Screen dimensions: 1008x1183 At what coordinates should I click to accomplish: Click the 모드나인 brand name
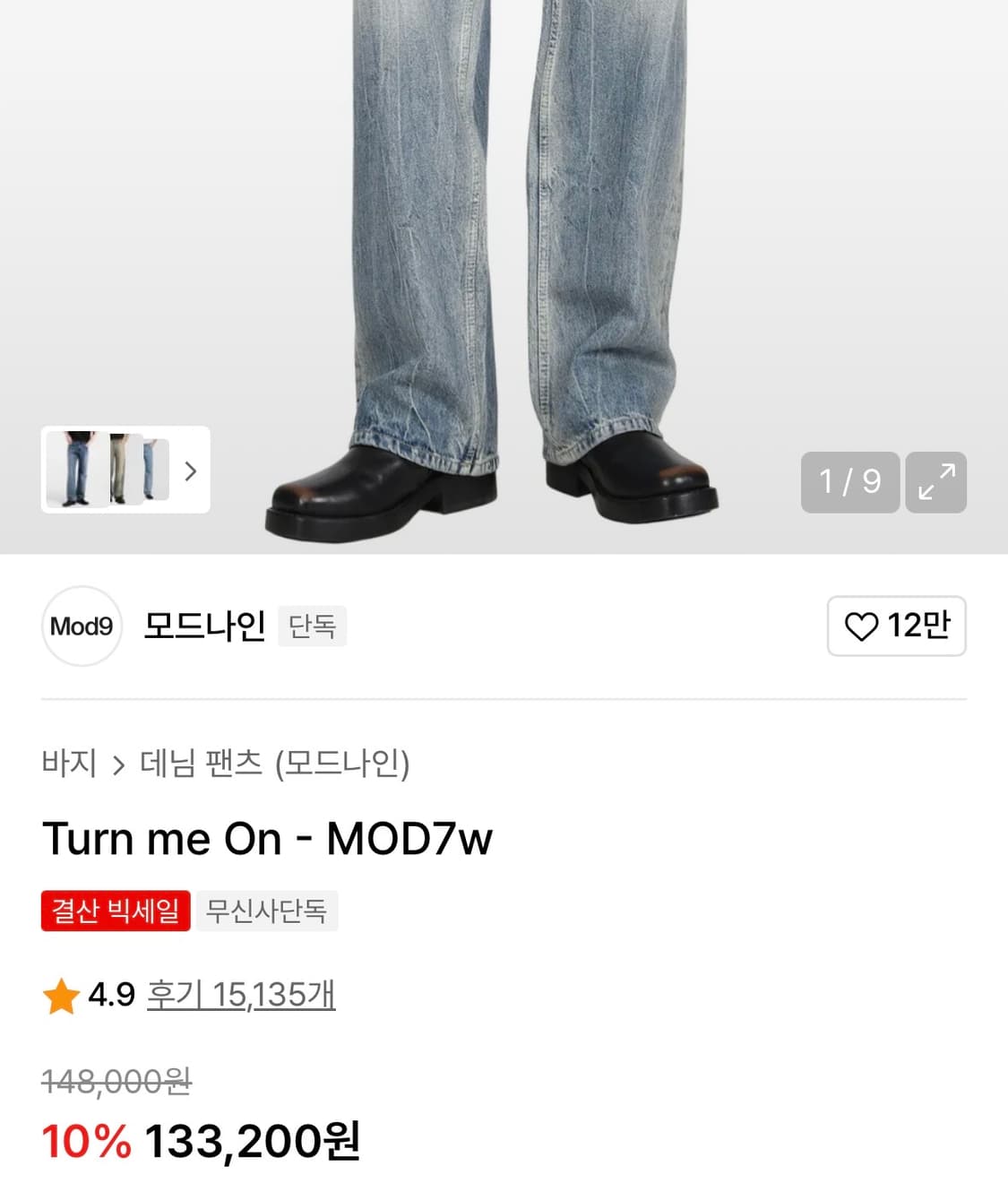[x=203, y=626]
